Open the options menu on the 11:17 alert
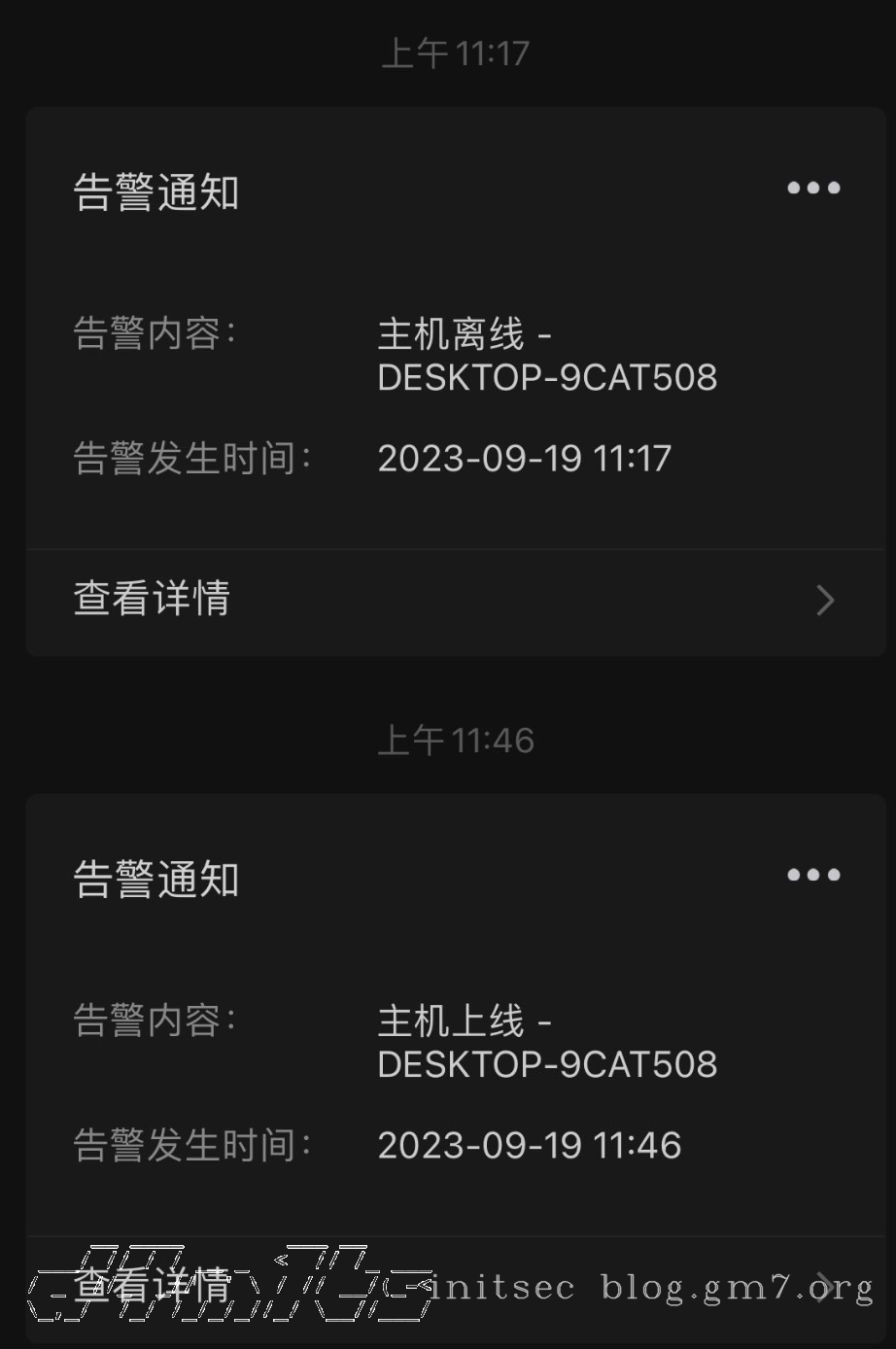Image resolution: width=896 pixels, height=1349 pixels. coord(813,189)
